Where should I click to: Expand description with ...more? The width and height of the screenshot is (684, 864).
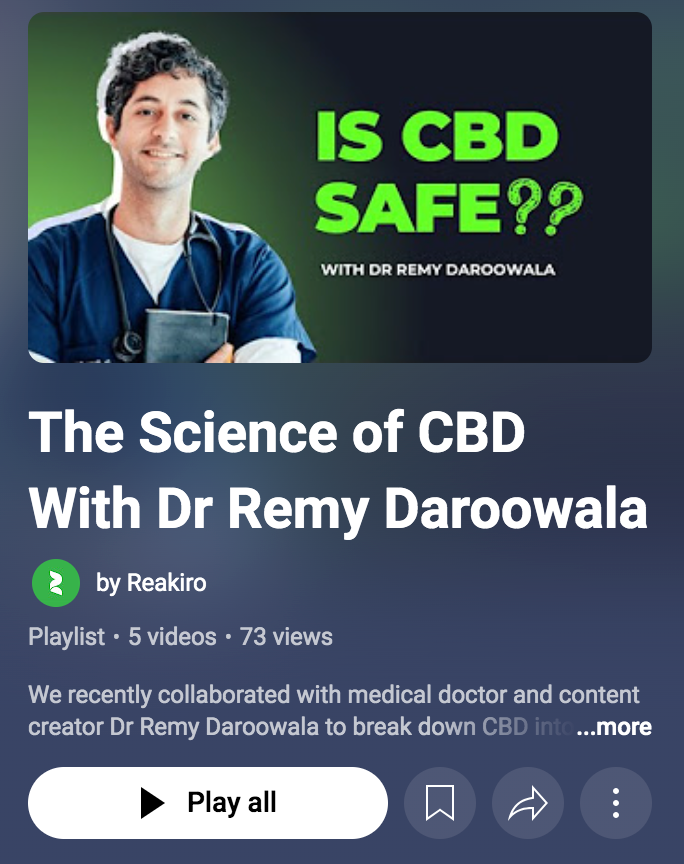(614, 727)
